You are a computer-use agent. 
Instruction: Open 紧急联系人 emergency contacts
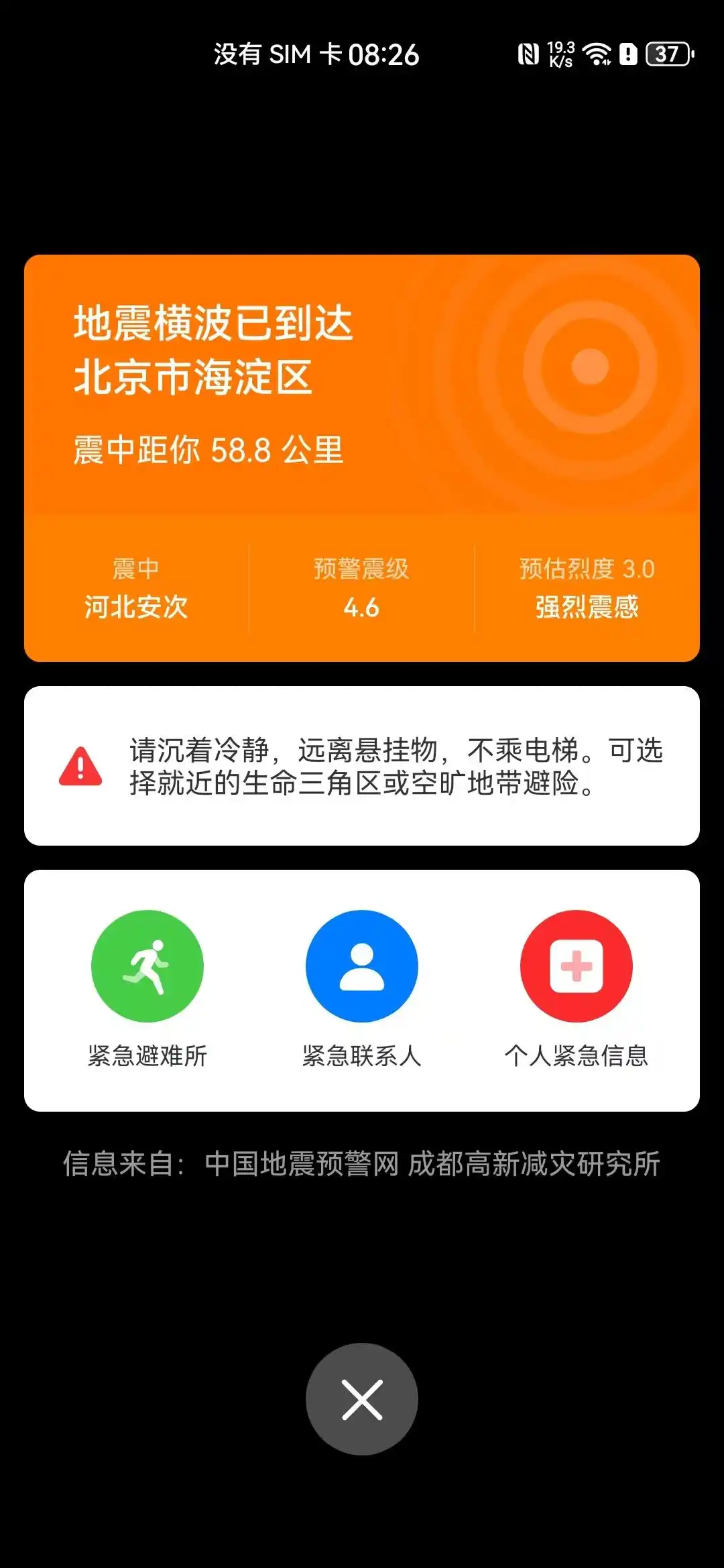(x=362, y=966)
